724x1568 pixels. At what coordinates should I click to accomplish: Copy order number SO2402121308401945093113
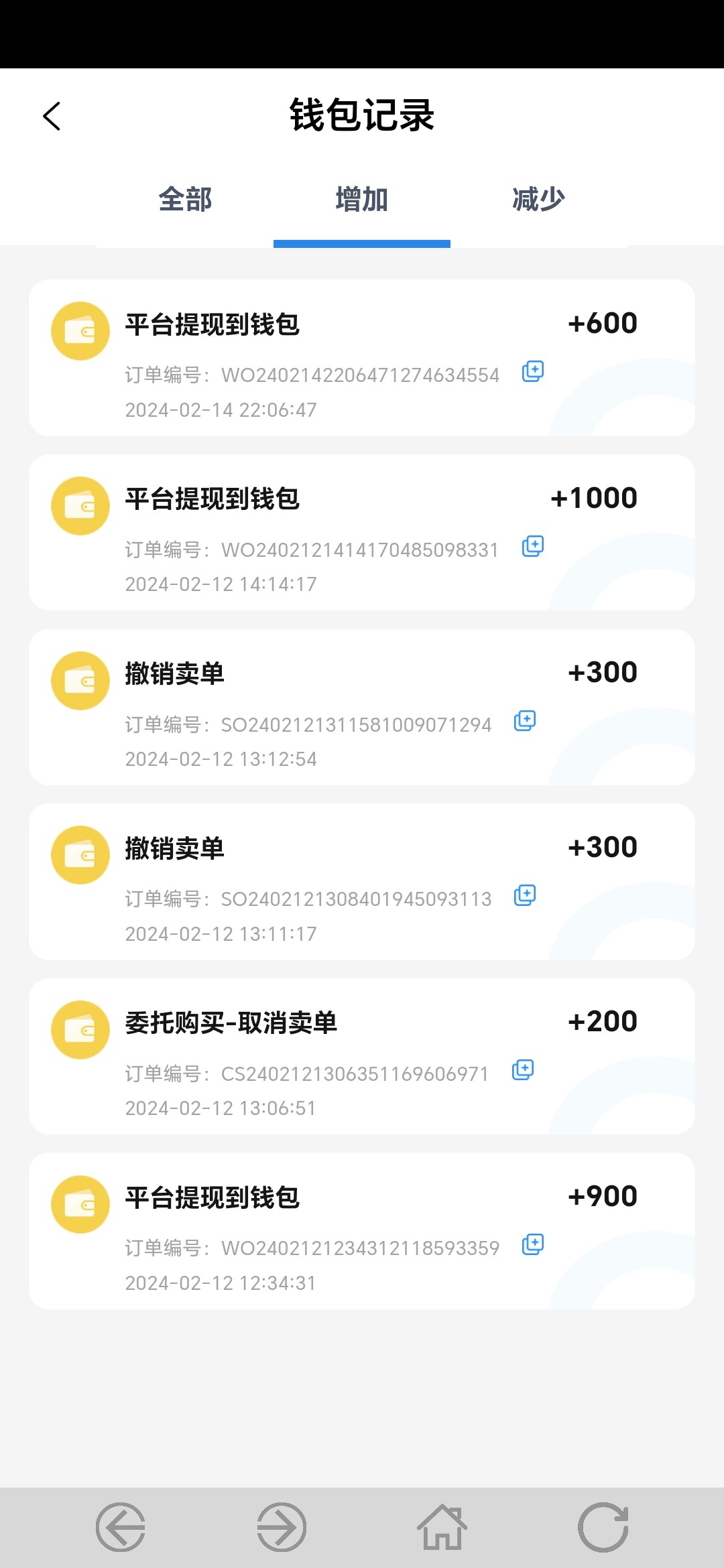(x=525, y=895)
